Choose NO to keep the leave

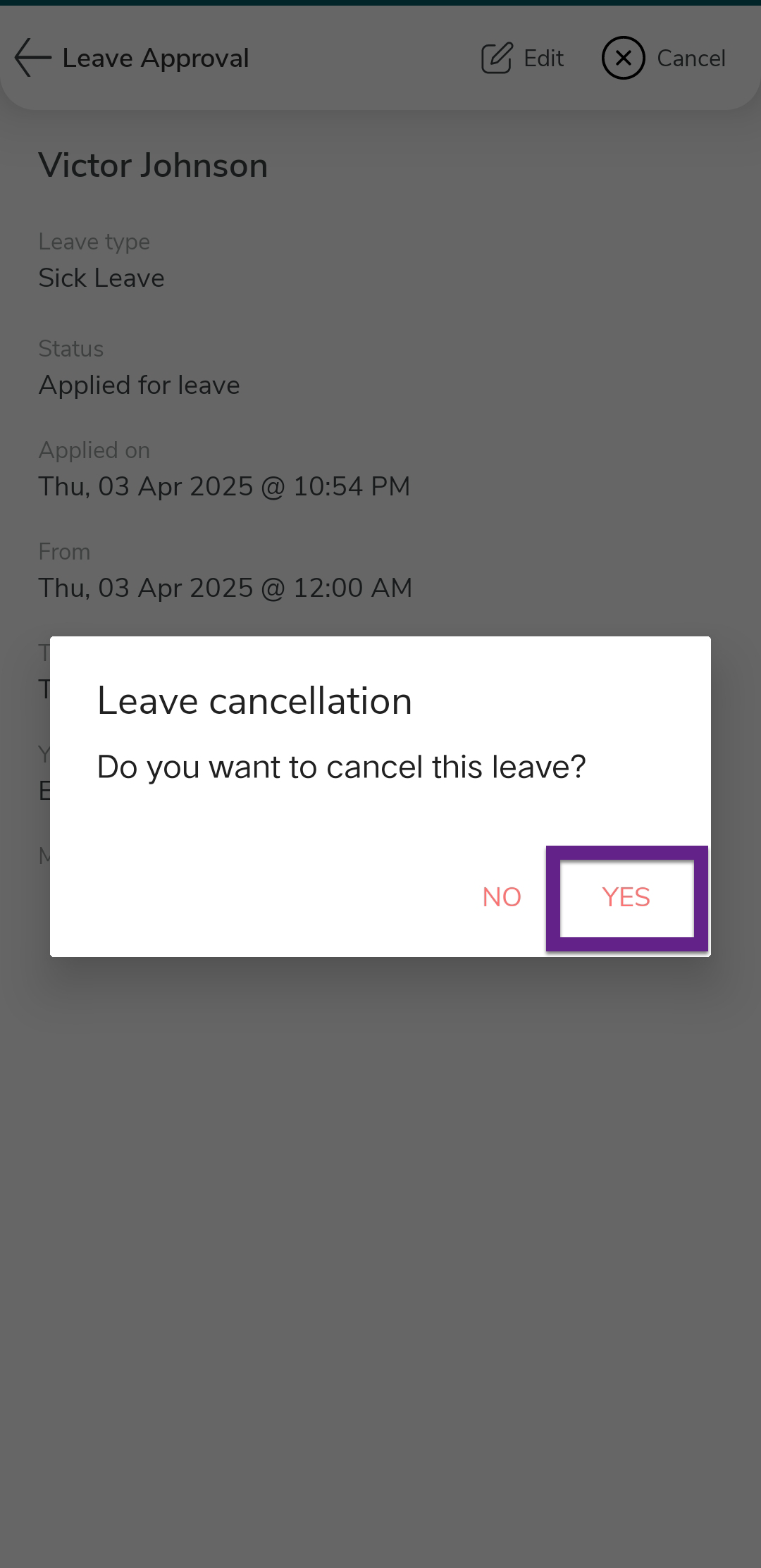(x=502, y=897)
